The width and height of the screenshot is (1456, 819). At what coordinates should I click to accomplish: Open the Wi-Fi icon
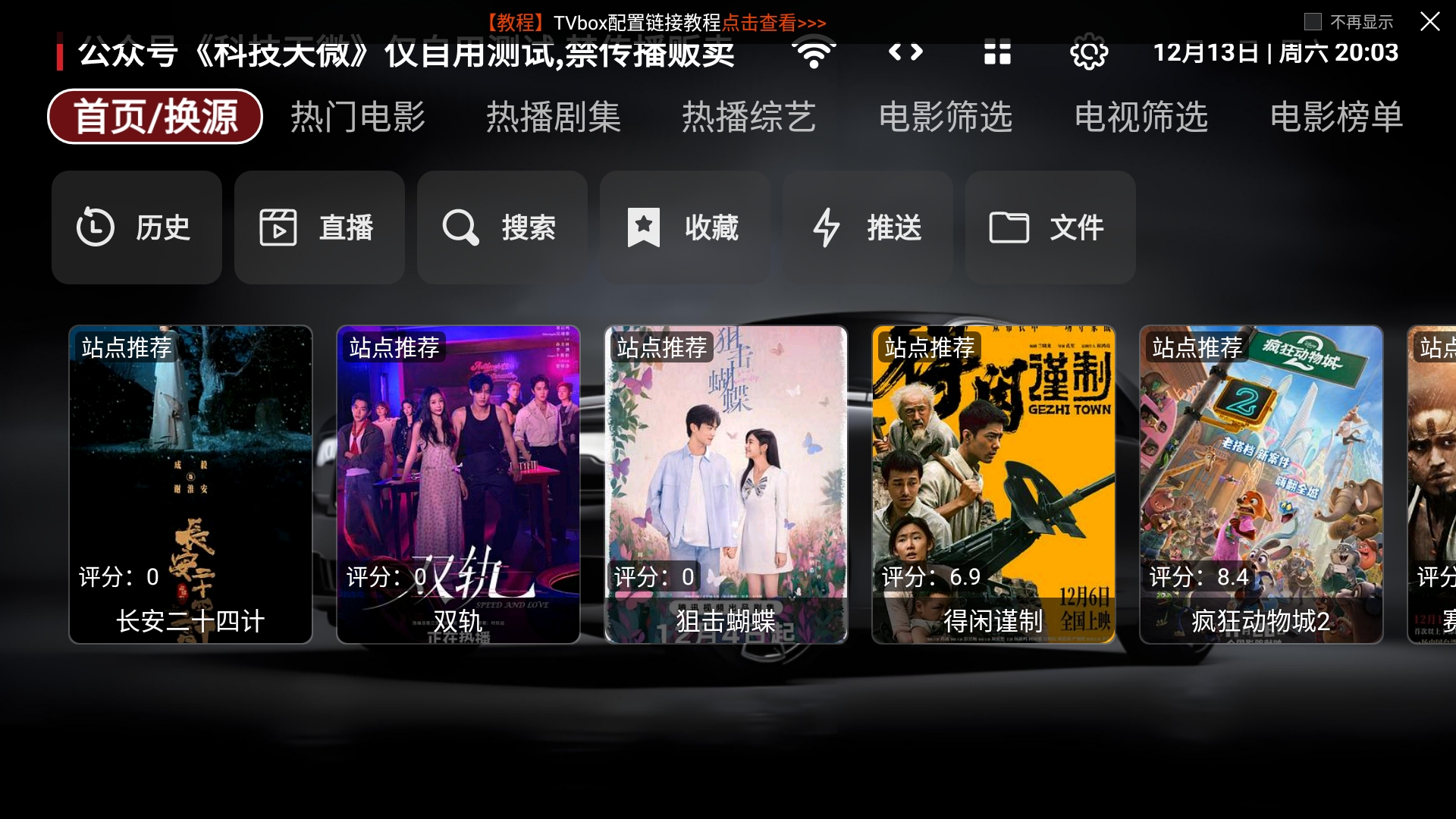(x=814, y=53)
